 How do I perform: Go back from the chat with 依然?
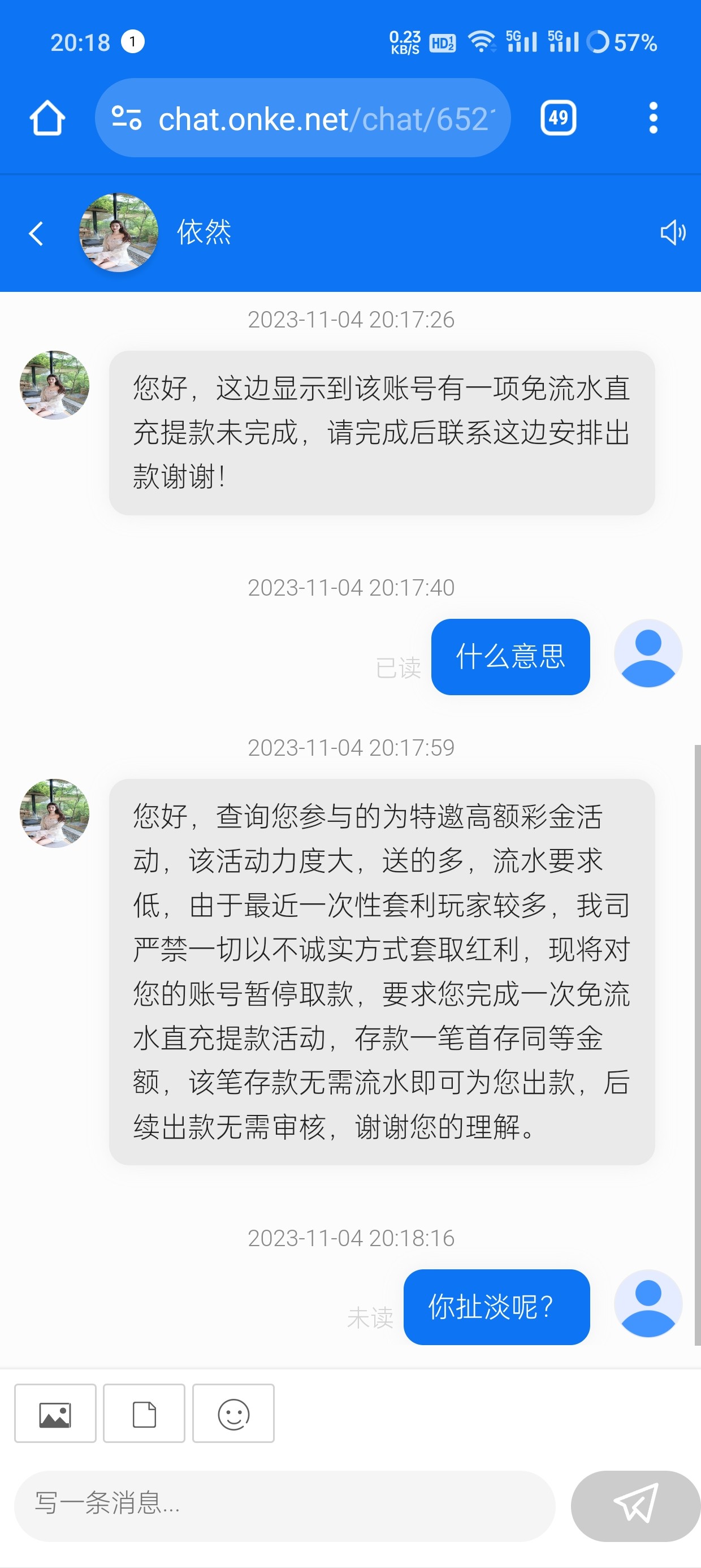pyautogui.click(x=37, y=233)
